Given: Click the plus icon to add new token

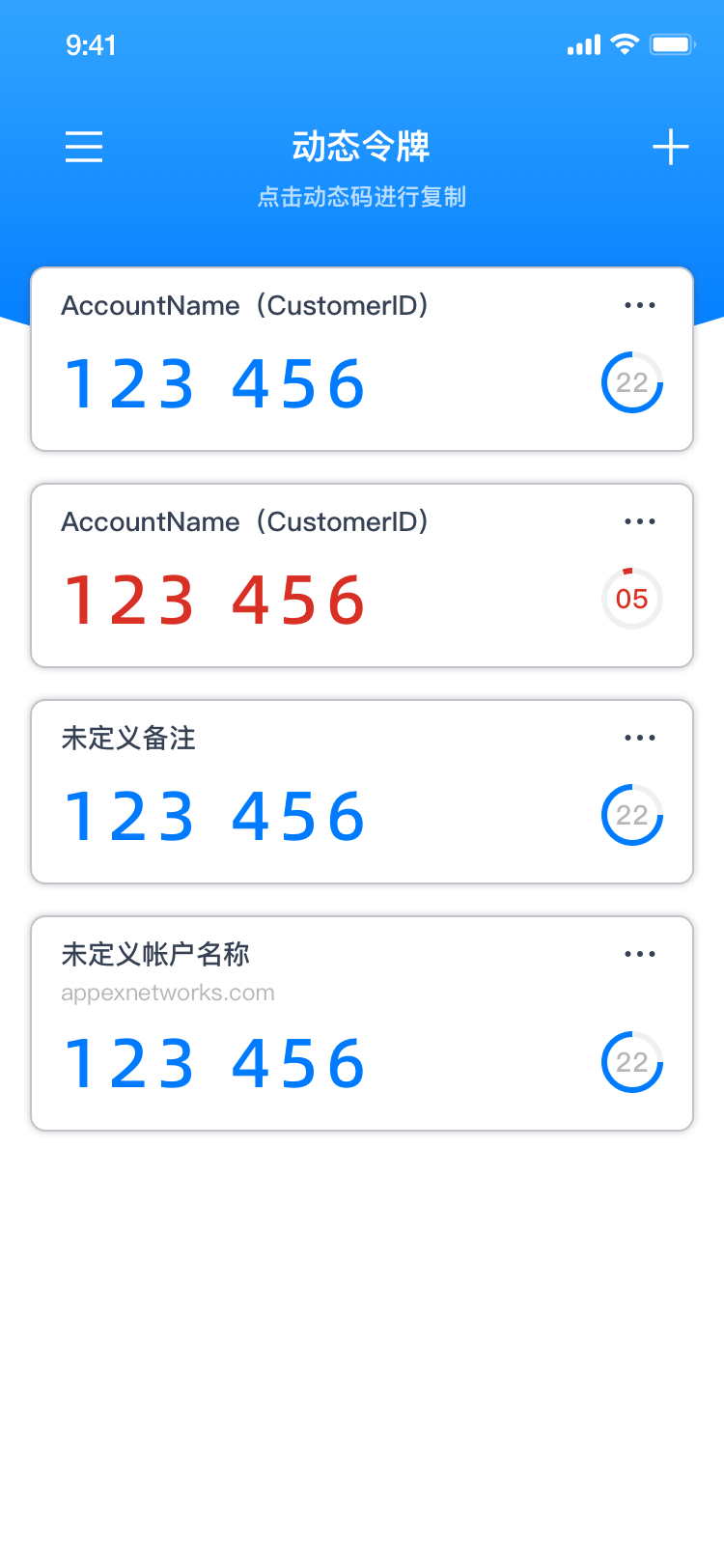Looking at the screenshot, I should 671,147.
